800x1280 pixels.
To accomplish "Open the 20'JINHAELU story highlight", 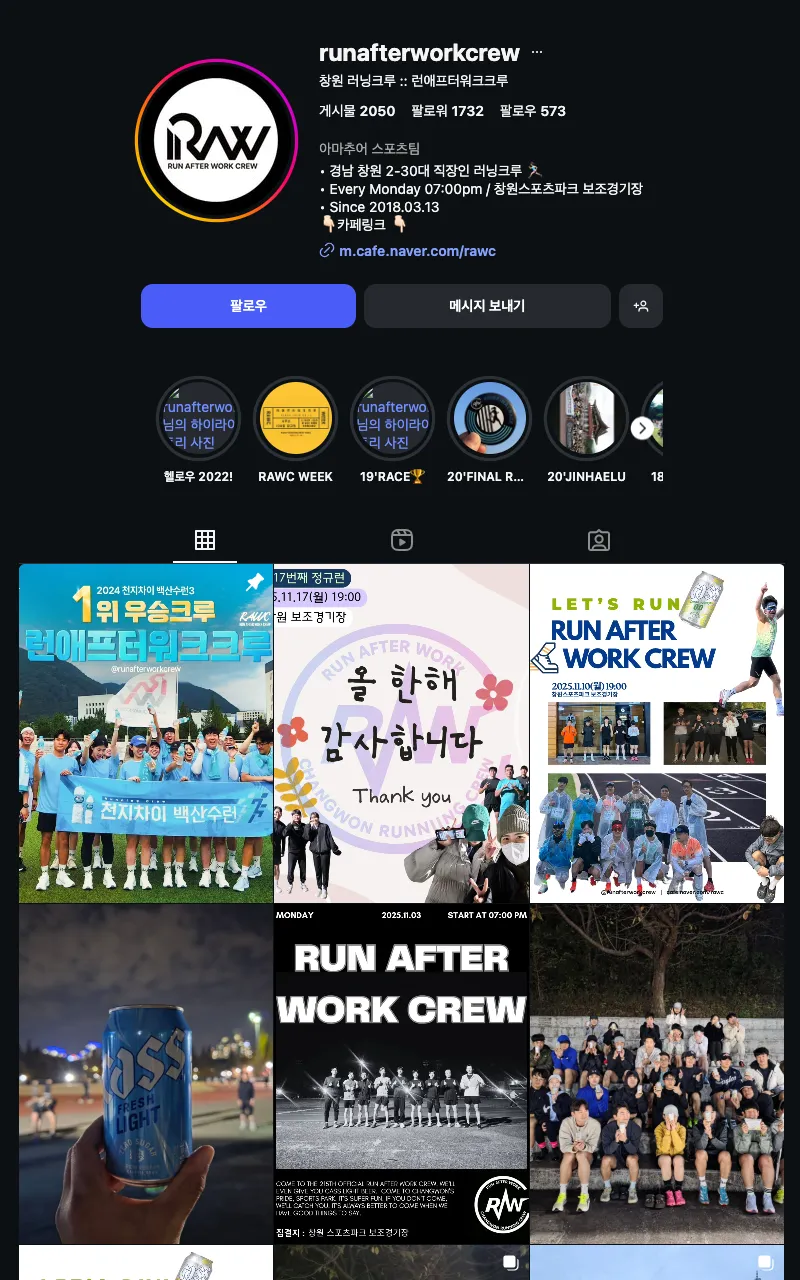I will [x=586, y=419].
